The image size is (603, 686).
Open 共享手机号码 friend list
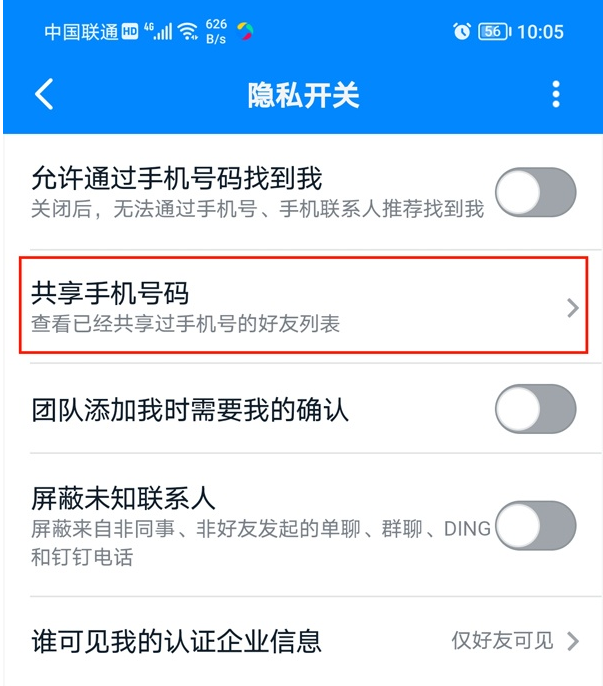[300, 307]
